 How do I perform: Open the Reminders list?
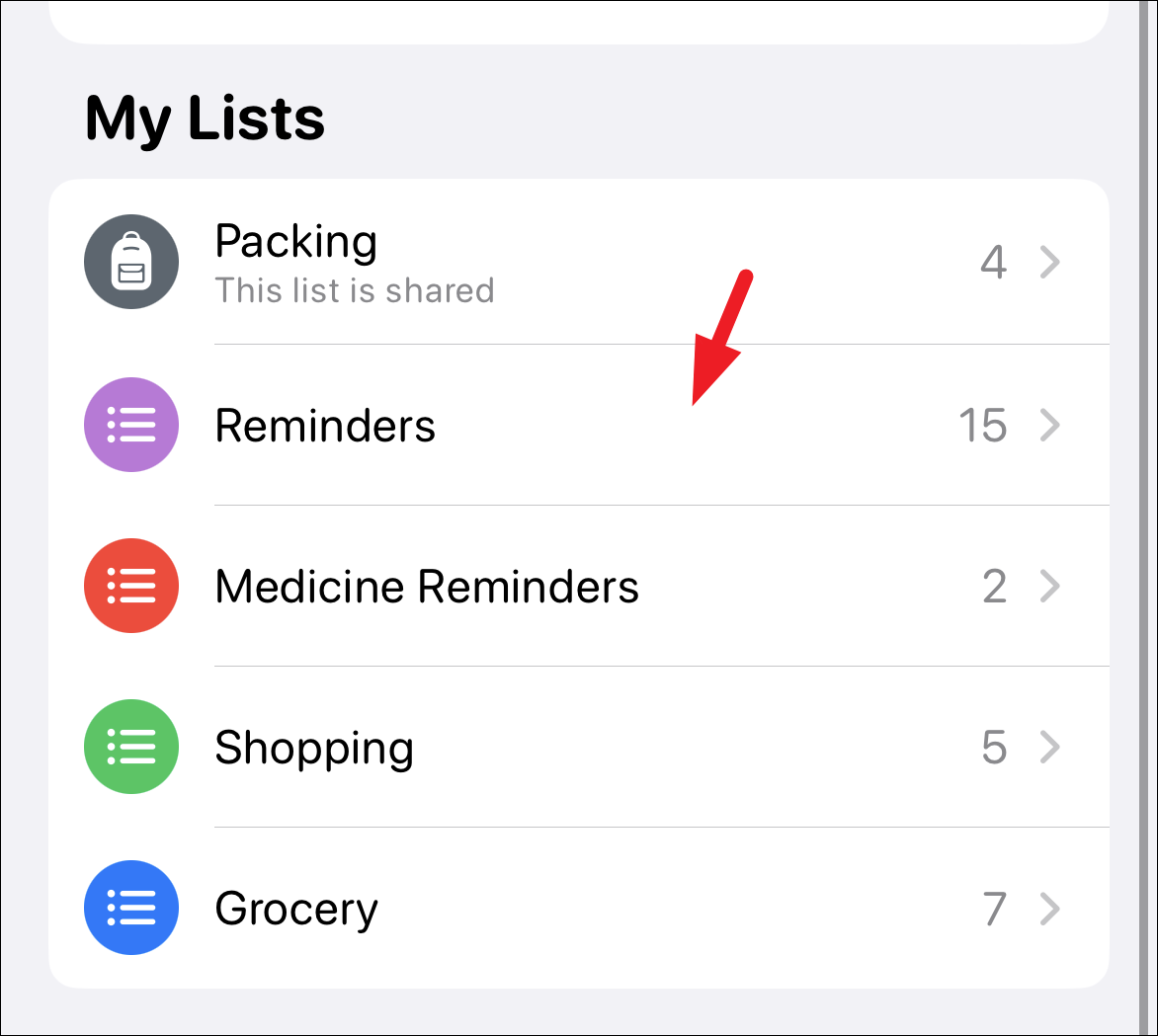pos(325,426)
